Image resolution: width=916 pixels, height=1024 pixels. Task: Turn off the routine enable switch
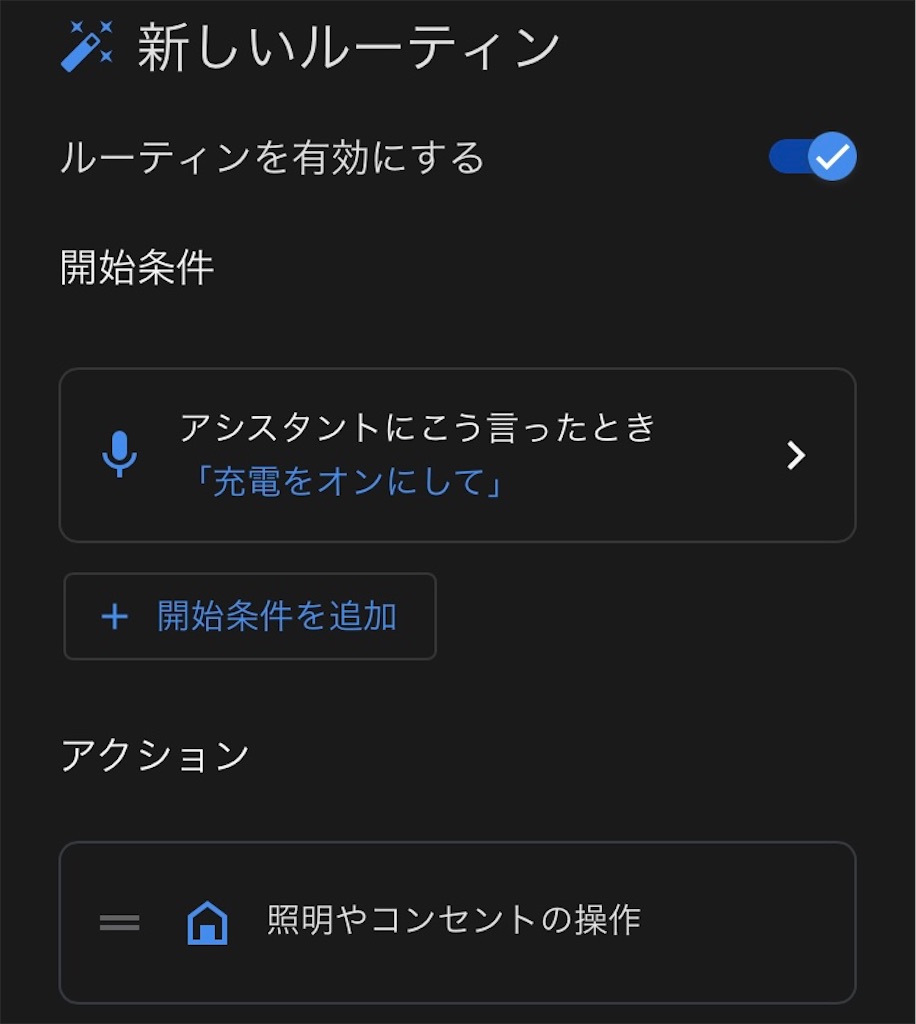[812, 156]
